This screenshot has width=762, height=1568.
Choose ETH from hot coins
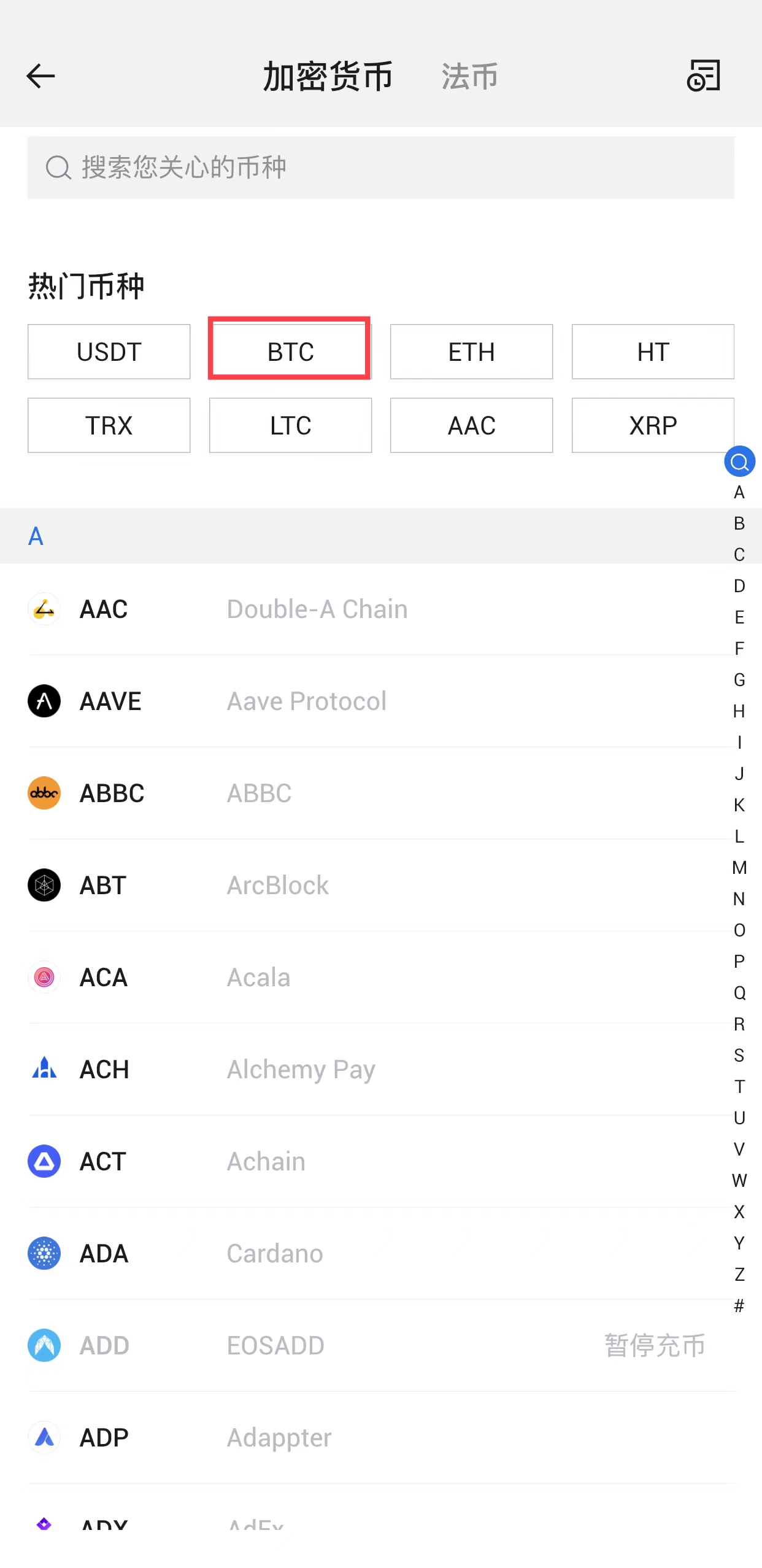click(x=471, y=351)
